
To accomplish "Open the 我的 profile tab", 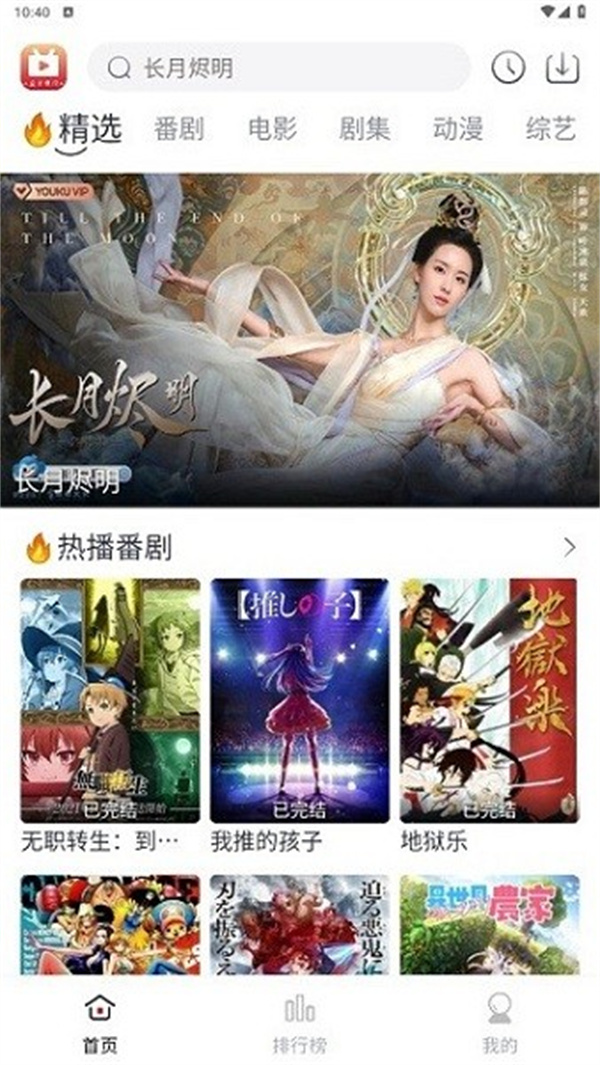I will [x=499, y=1024].
